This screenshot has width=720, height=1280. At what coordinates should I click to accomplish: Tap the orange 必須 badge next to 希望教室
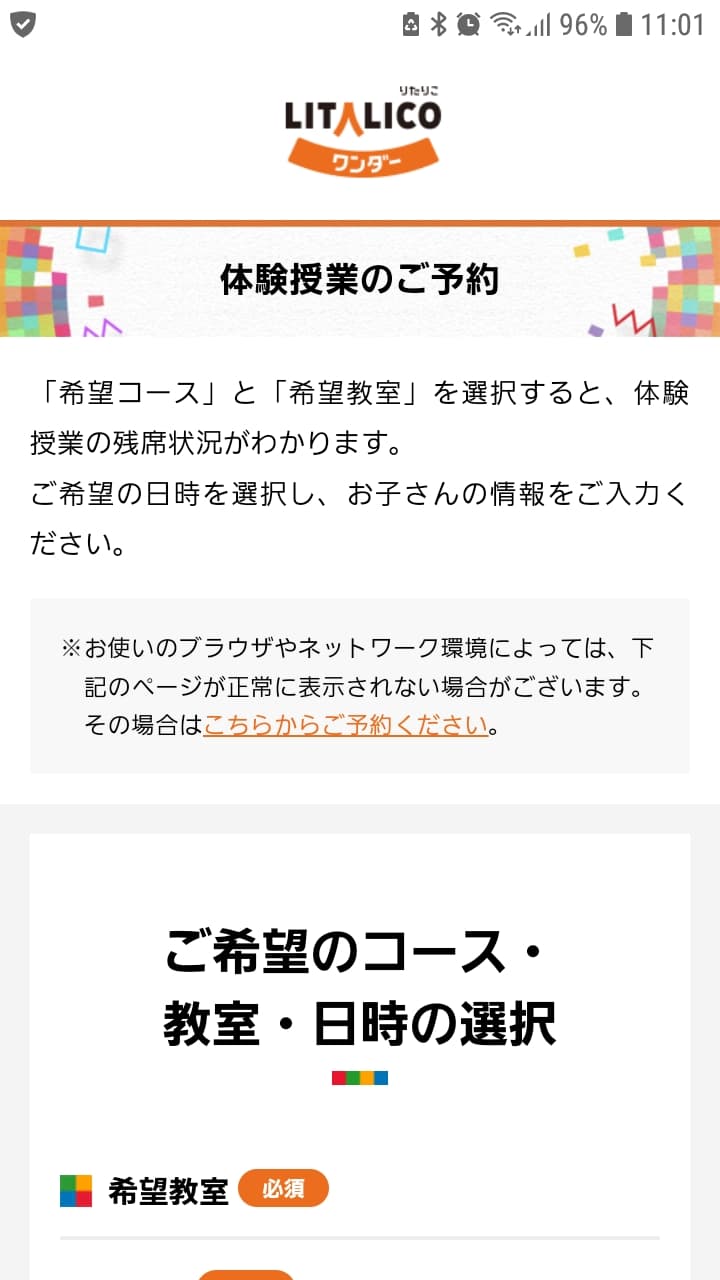pos(284,1188)
